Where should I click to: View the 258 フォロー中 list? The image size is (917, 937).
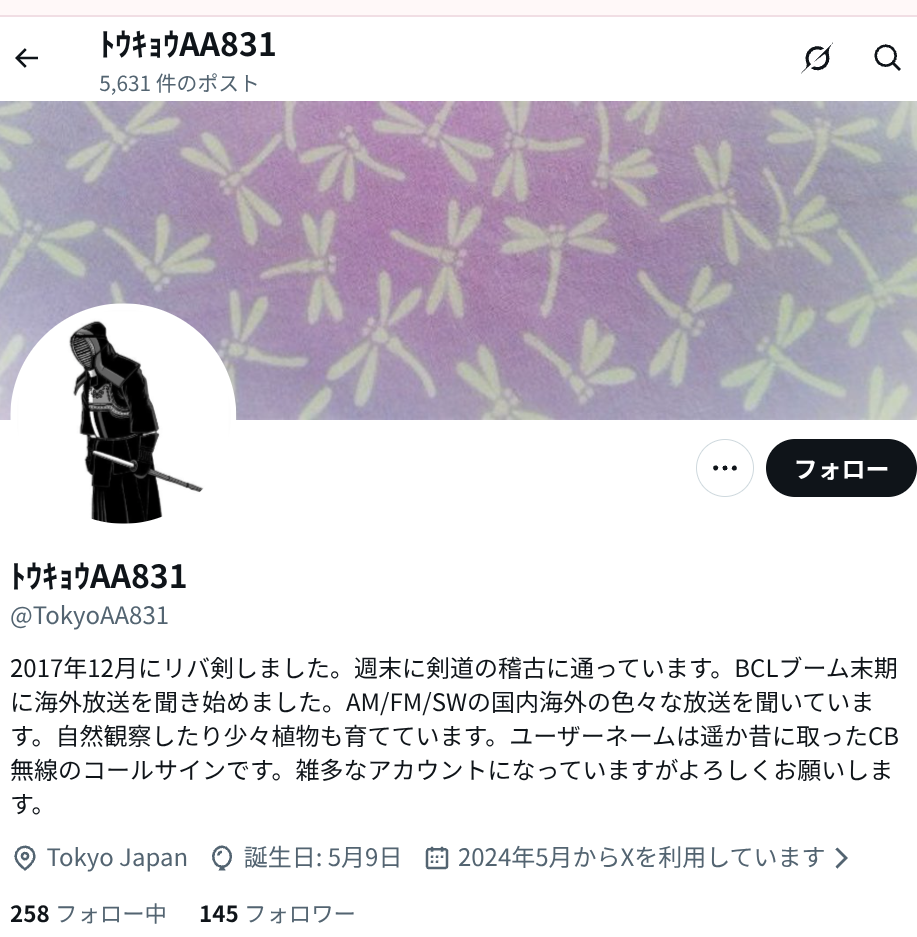click(88, 913)
